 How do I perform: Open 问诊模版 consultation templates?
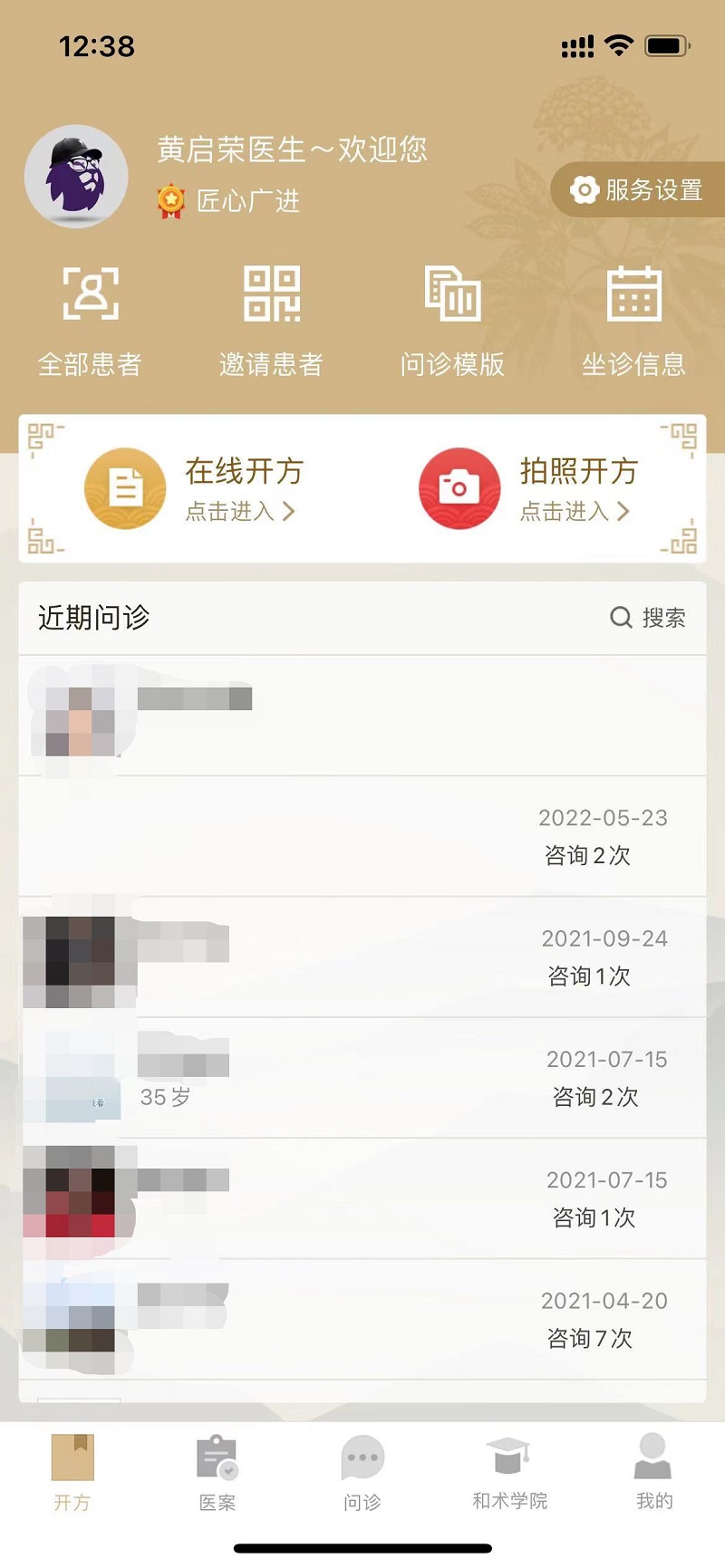452,320
